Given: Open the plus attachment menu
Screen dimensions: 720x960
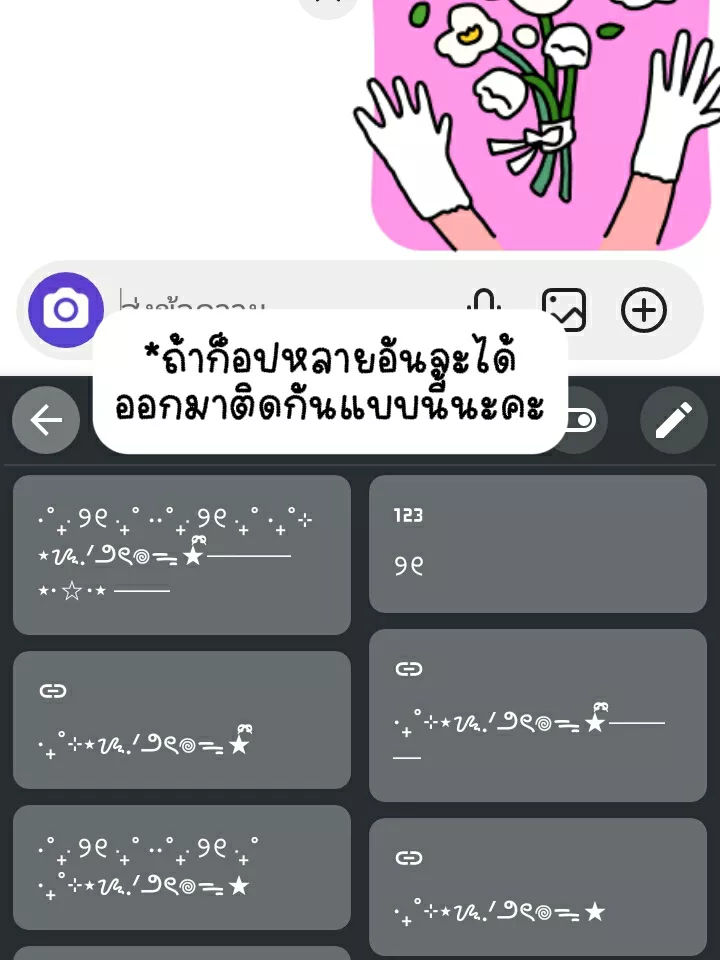Looking at the screenshot, I should coord(644,310).
